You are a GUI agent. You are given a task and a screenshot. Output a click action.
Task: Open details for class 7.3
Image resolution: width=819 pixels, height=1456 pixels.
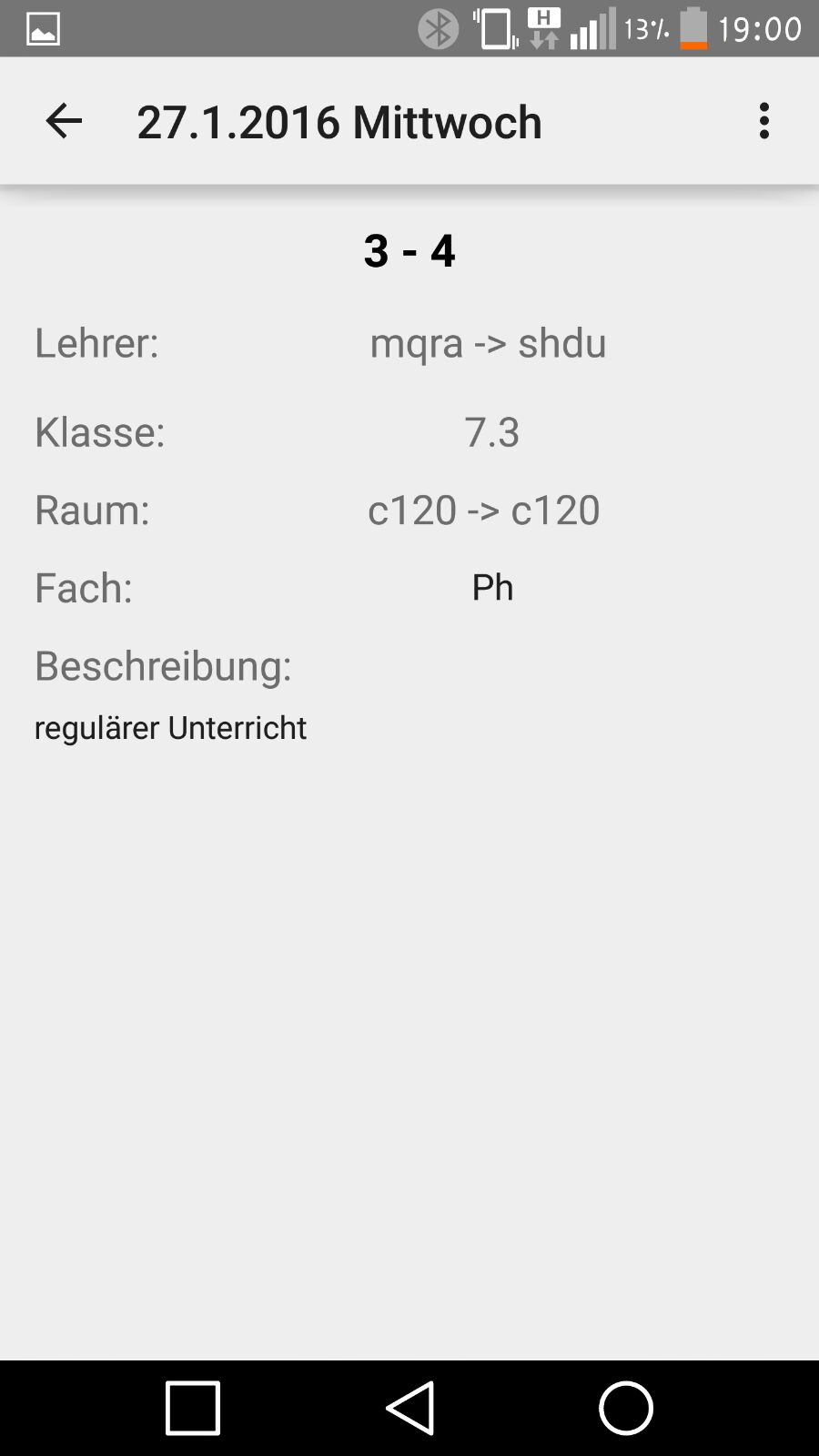492,433
